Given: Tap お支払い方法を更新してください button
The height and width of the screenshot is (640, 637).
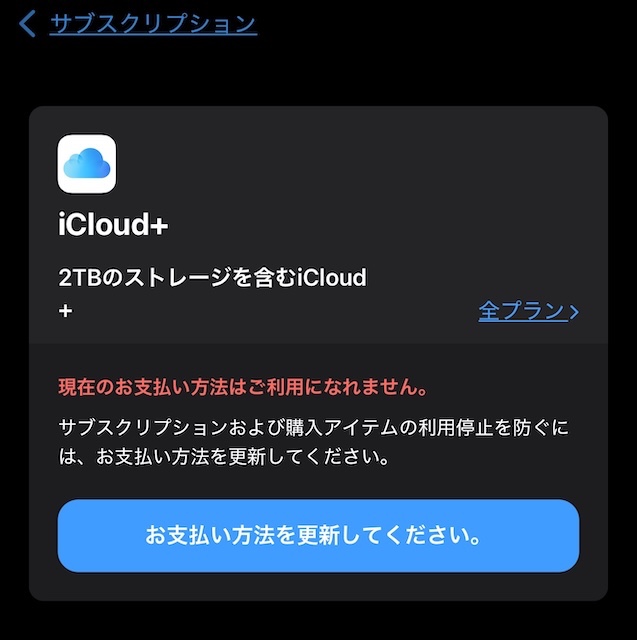Looking at the screenshot, I should (318, 536).
